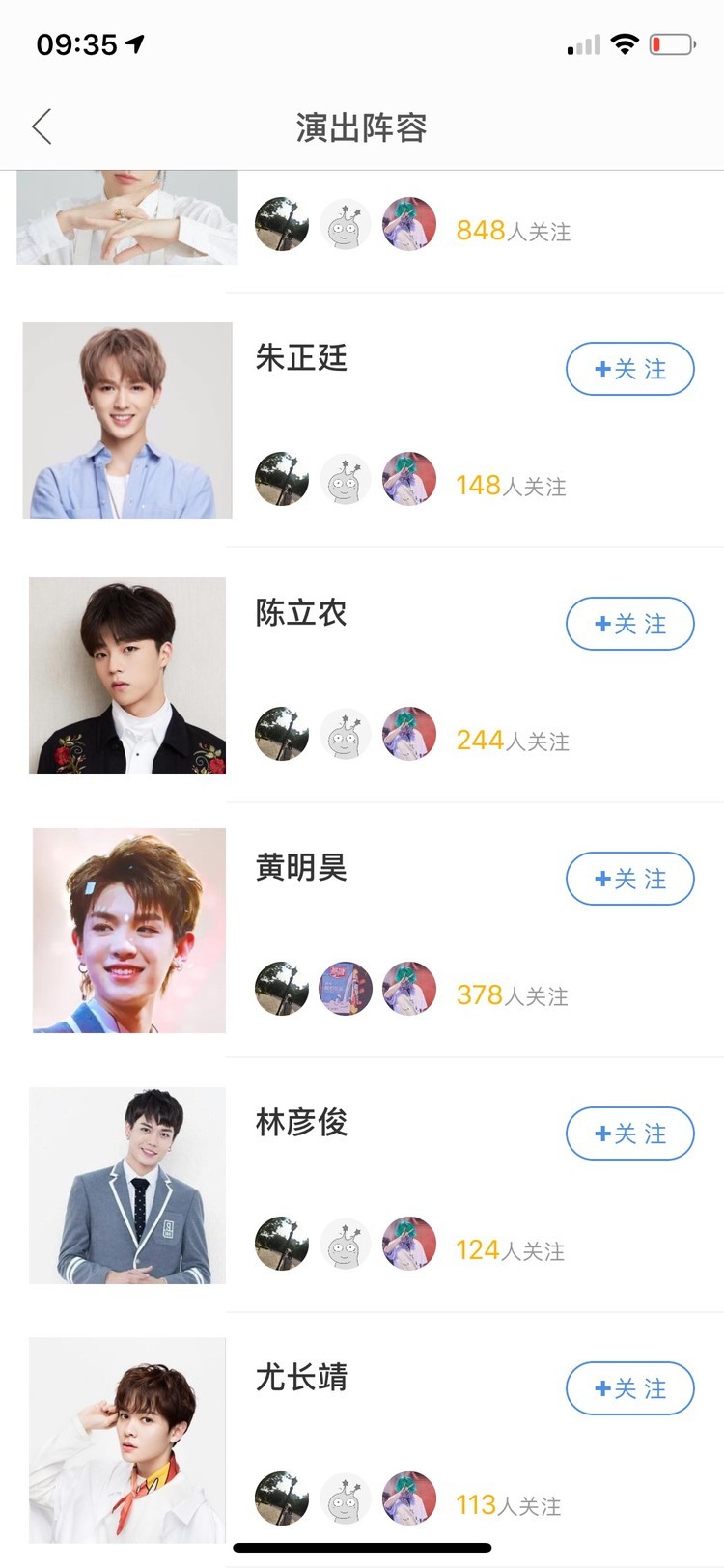Go back from the 演出阵容 page
The width and height of the screenshot is (724, 1568).
pos(42,126)
